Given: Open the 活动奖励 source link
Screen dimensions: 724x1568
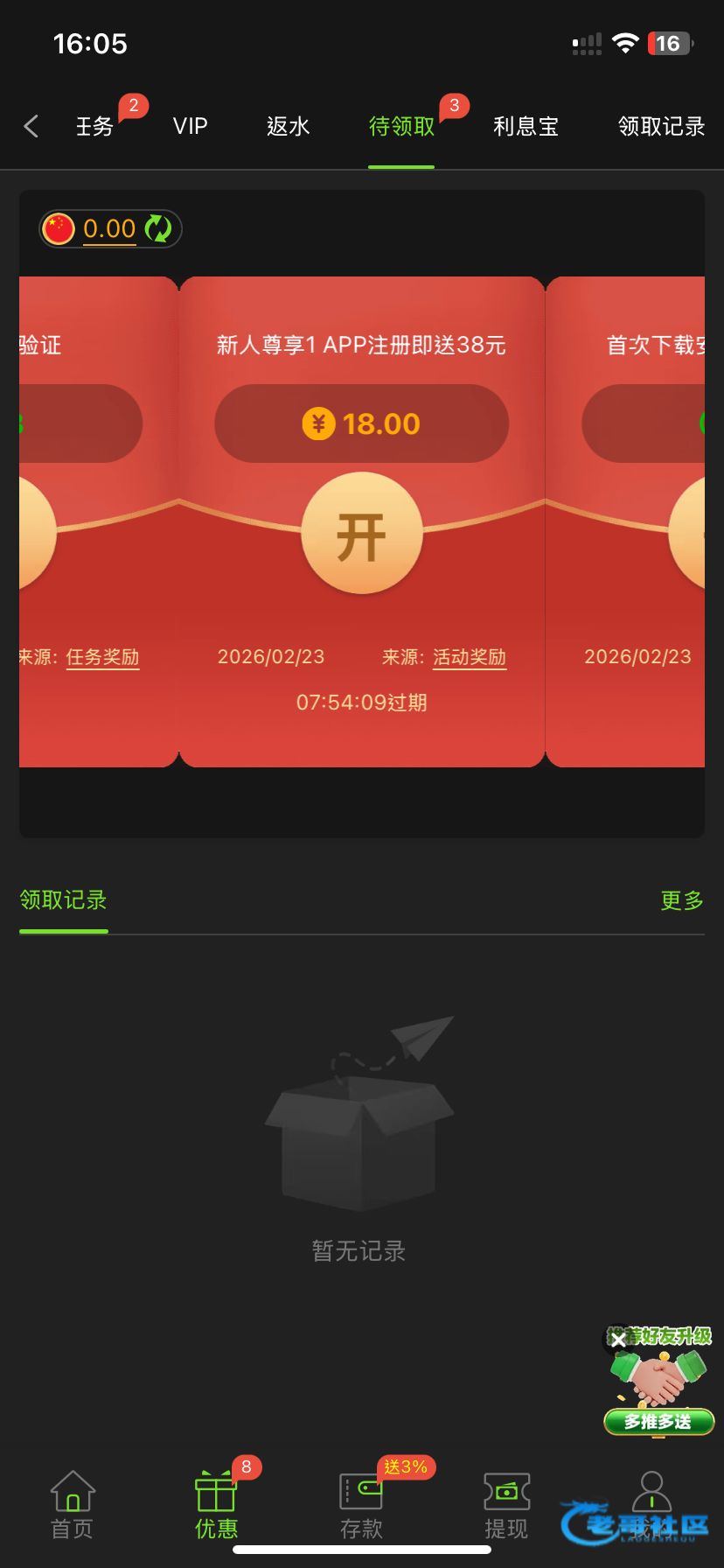Looking at the screenshot, I should [470, 657].
